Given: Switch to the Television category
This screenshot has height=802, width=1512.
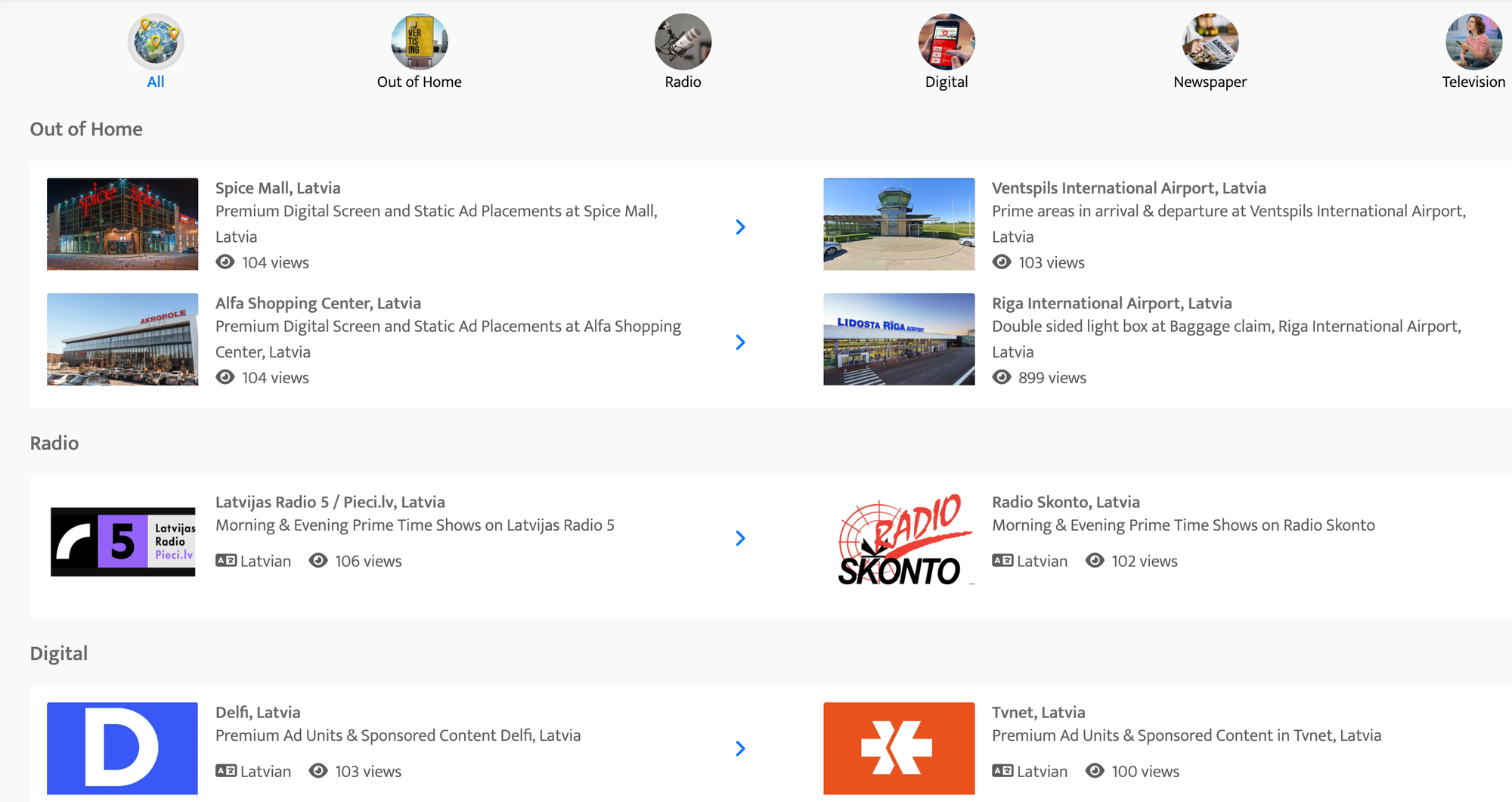Looking at the screenshot, I should (x=1473, y=51).
